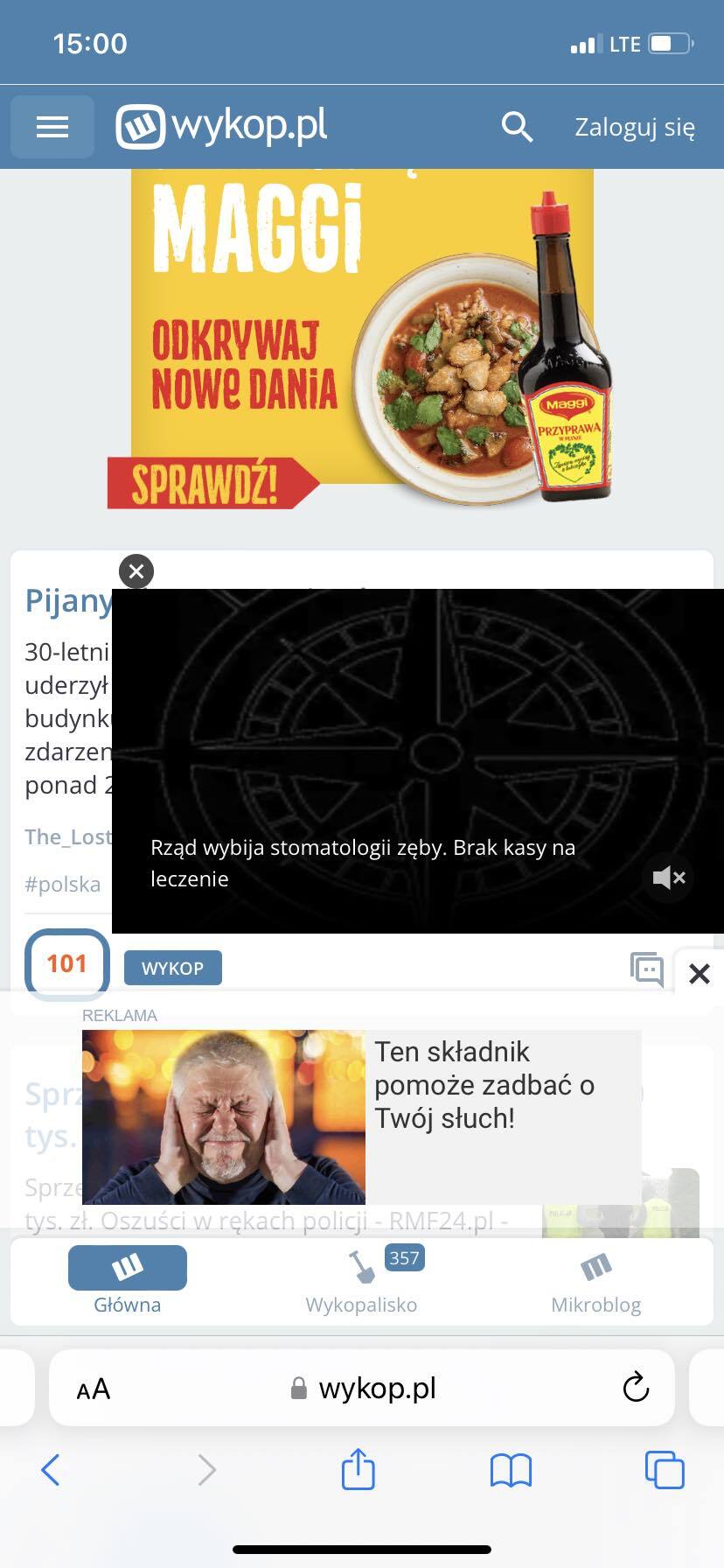Dismiss the bottom REKLAMA banner

pos(699,973)
